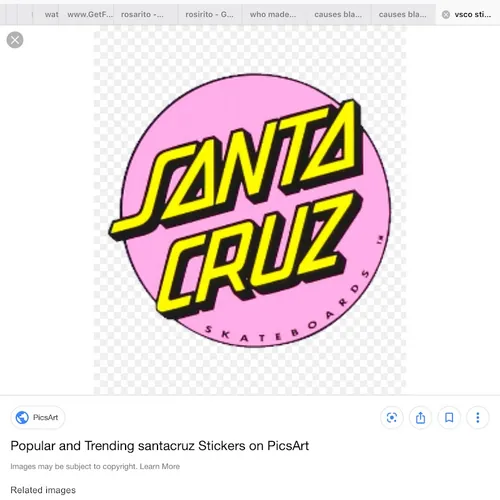The width and height of the screenshot is (500, 500).
Task: Close the image preview
Action: click(x=15, y=40)
